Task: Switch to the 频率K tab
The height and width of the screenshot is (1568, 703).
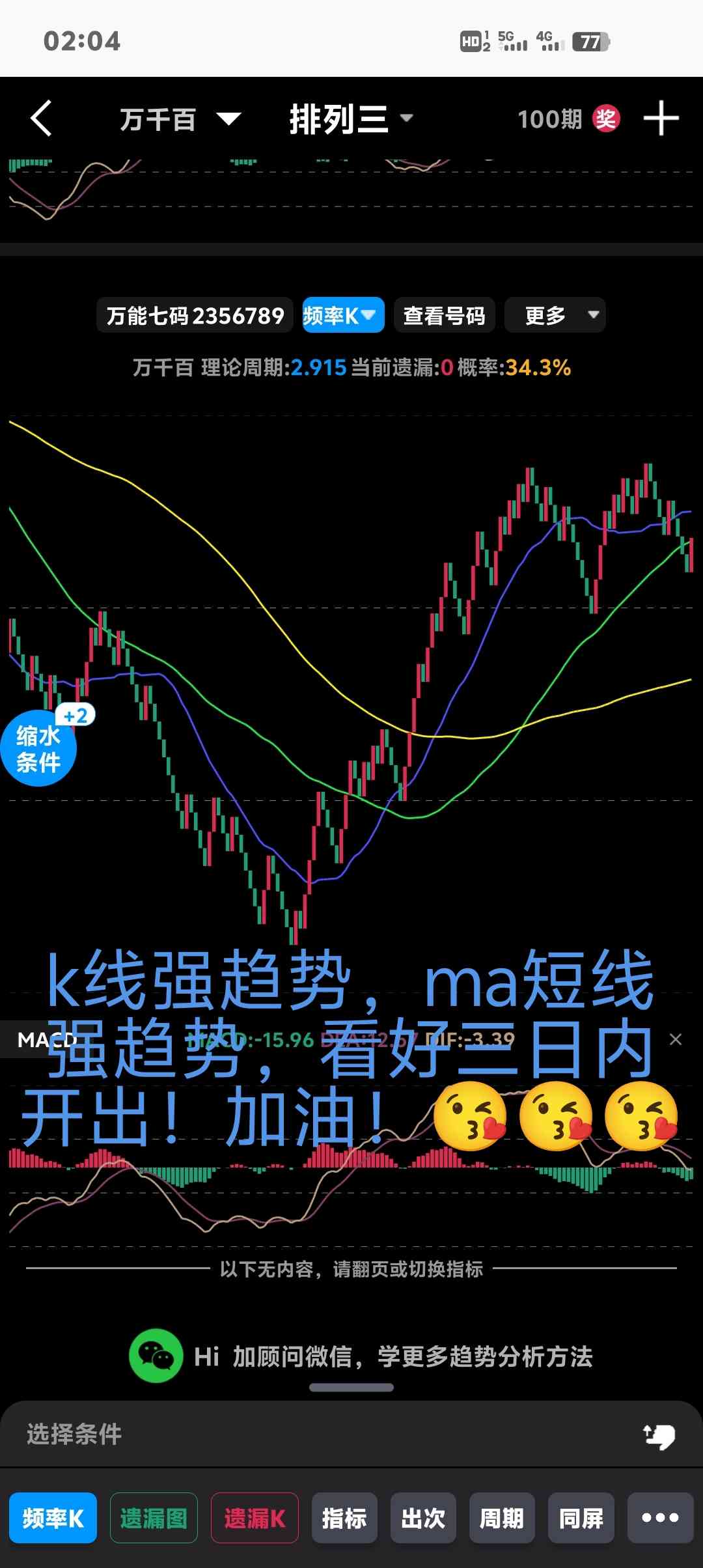Action: tap(53, 1519)
